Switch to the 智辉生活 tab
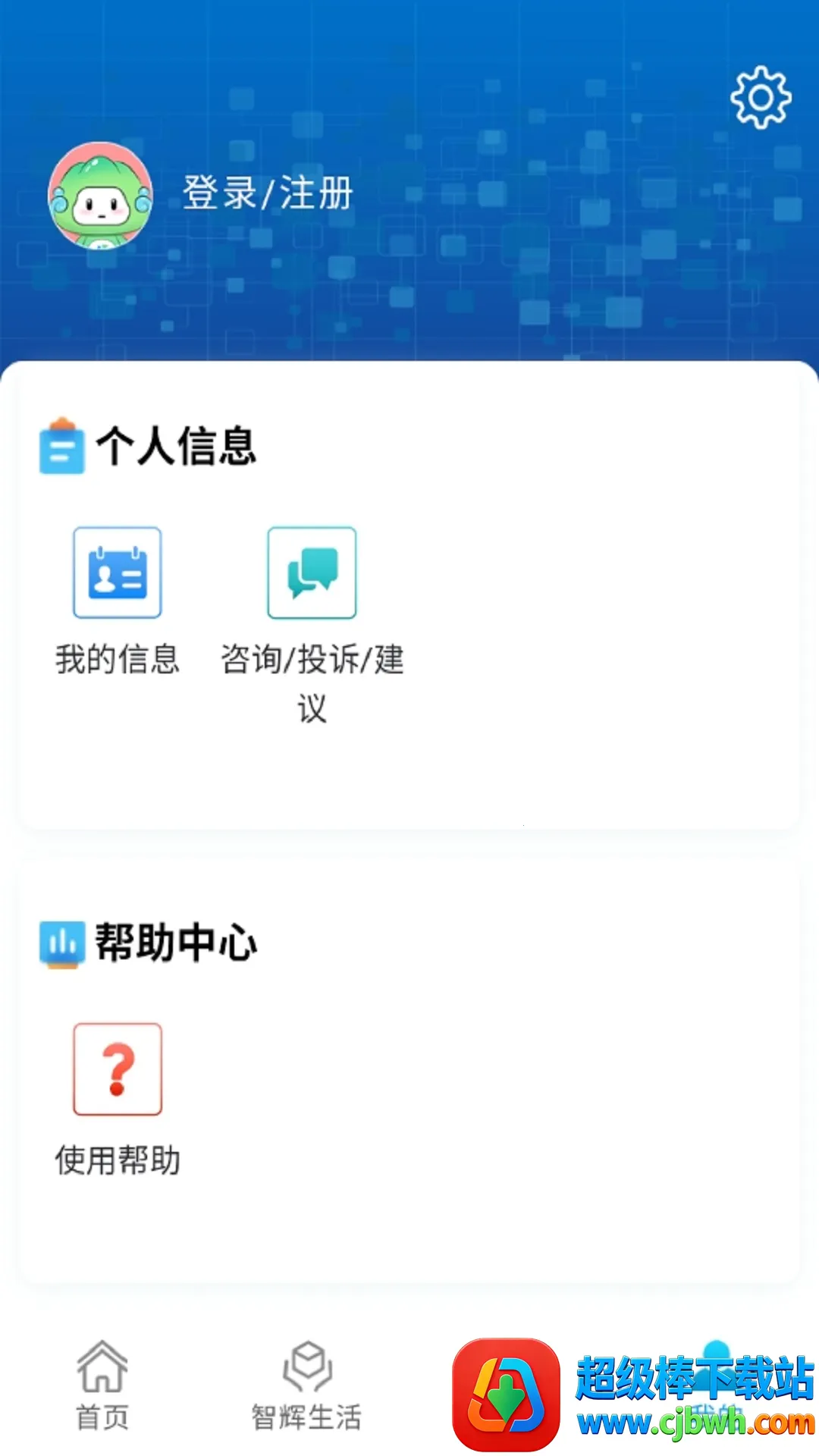 tap(306, 1385)
